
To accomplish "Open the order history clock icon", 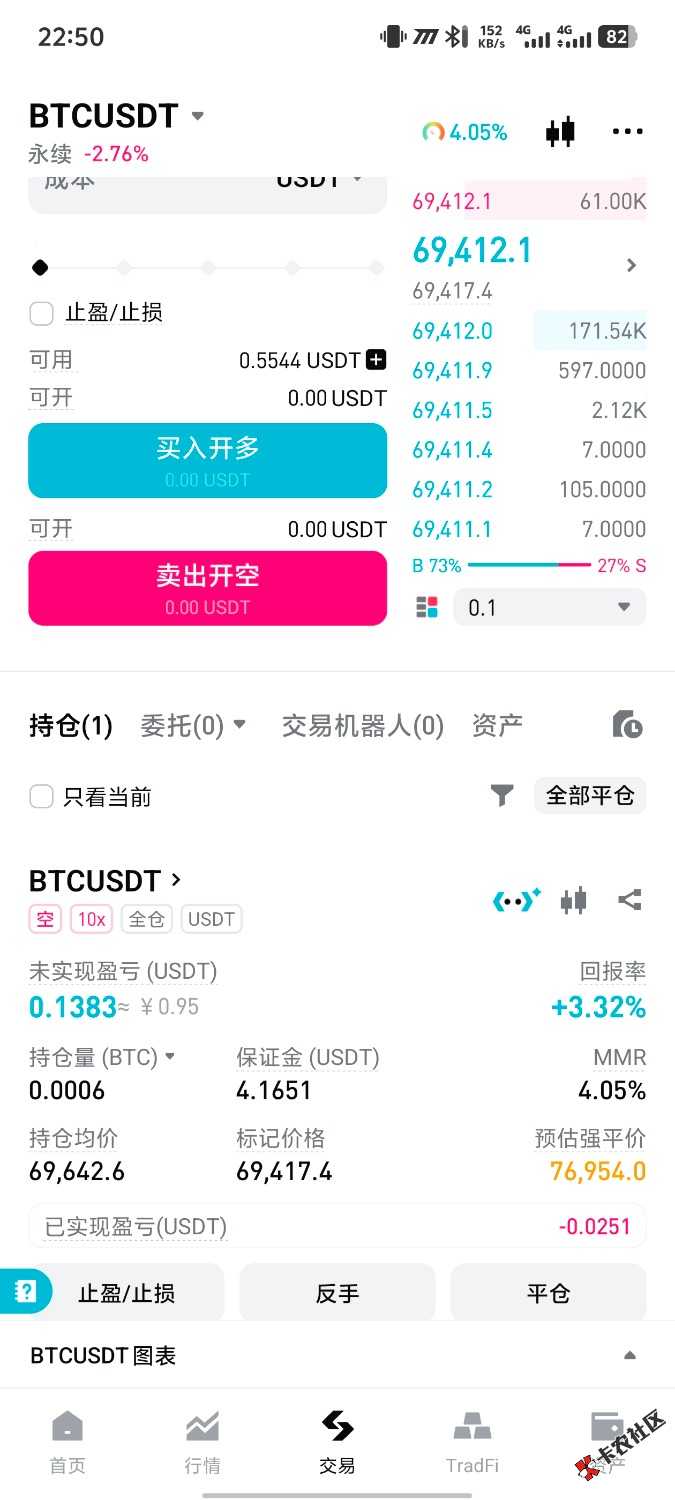I will [x=627, y=725].
